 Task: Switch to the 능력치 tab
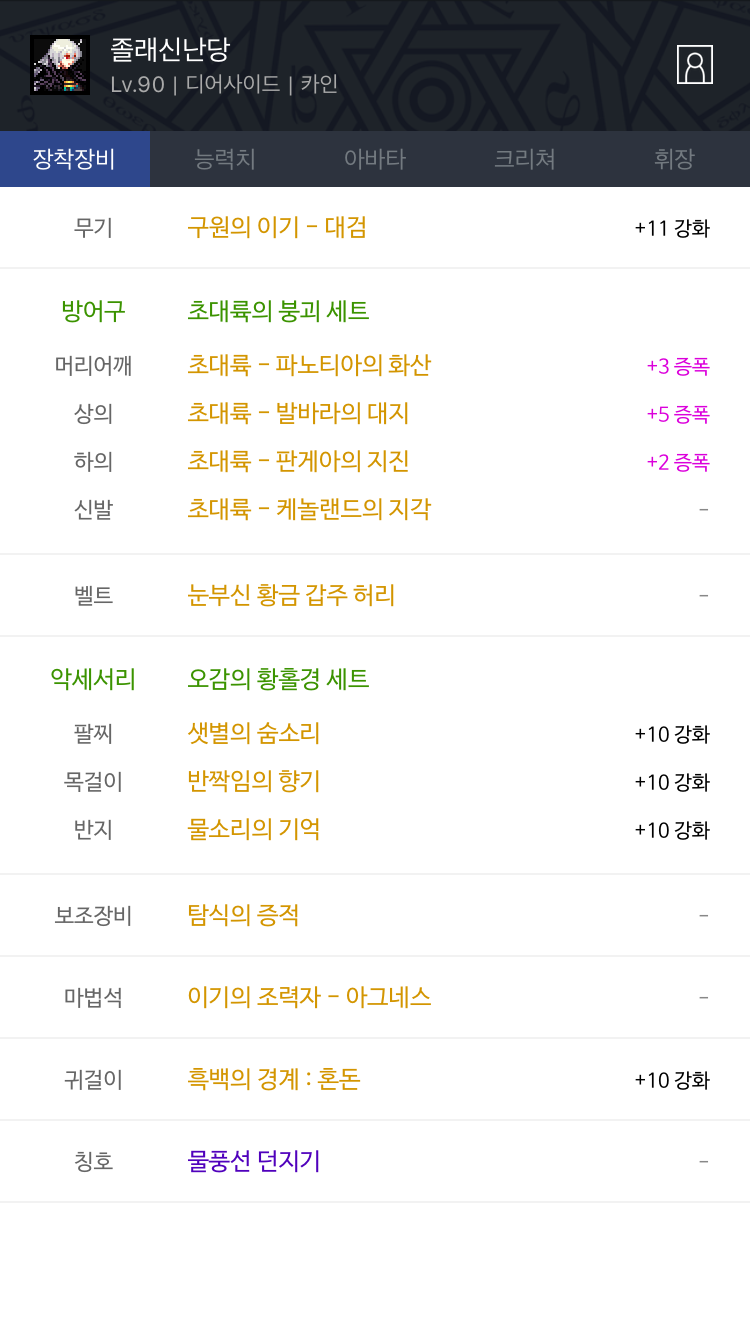point(225,159)
